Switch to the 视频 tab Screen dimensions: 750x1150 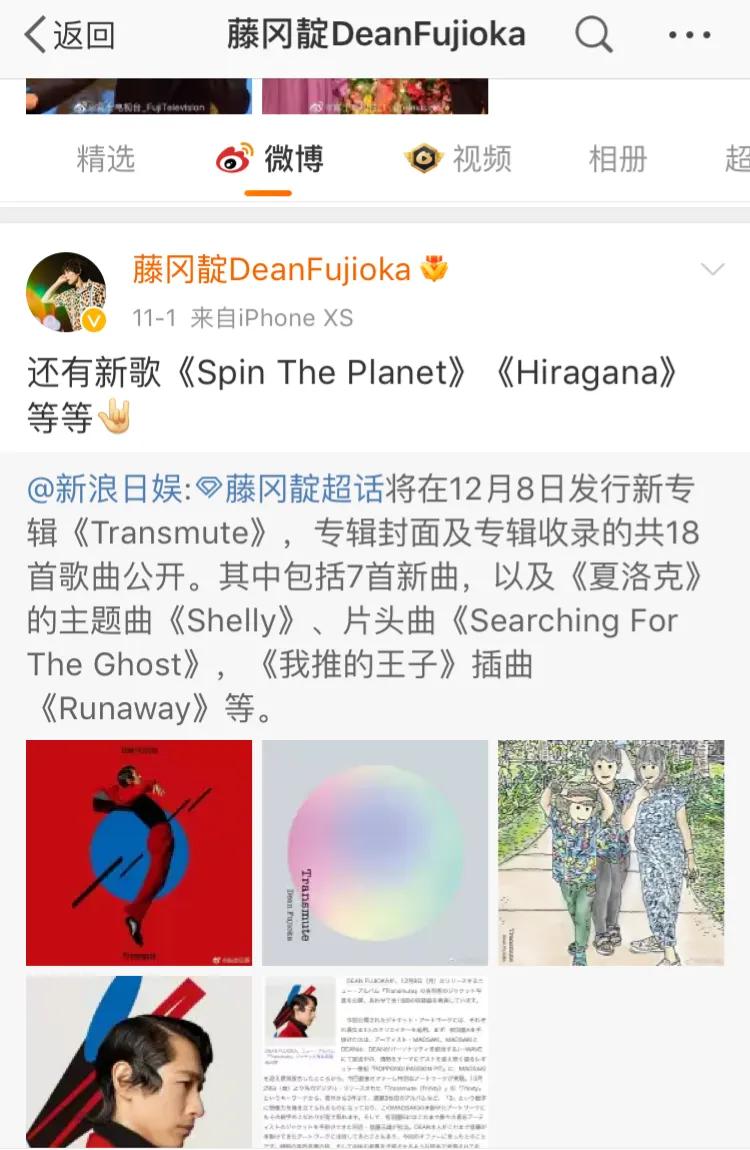[x=459, y=159]
